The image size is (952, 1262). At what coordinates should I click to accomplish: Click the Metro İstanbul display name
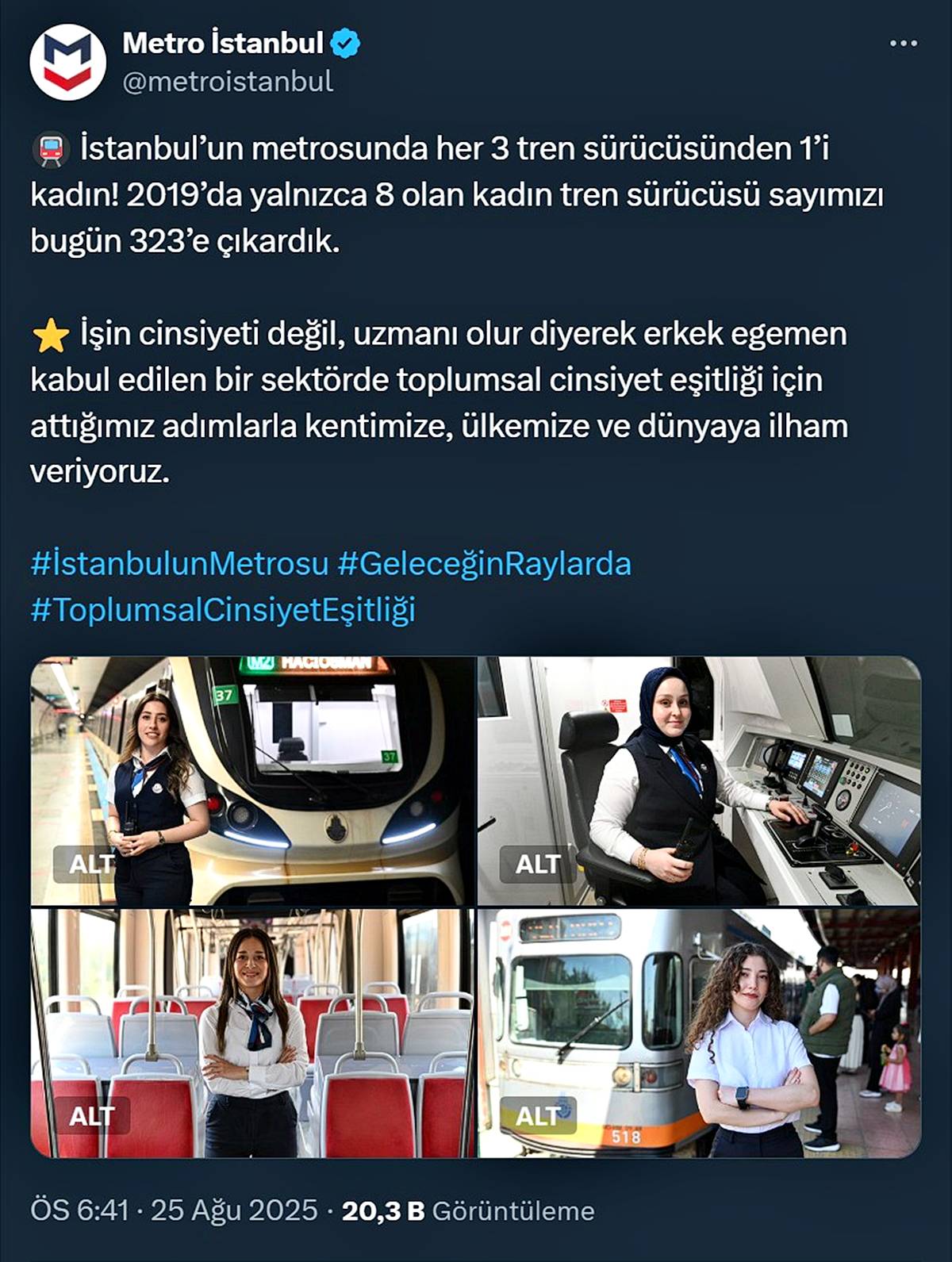click(x=224, y=43)
